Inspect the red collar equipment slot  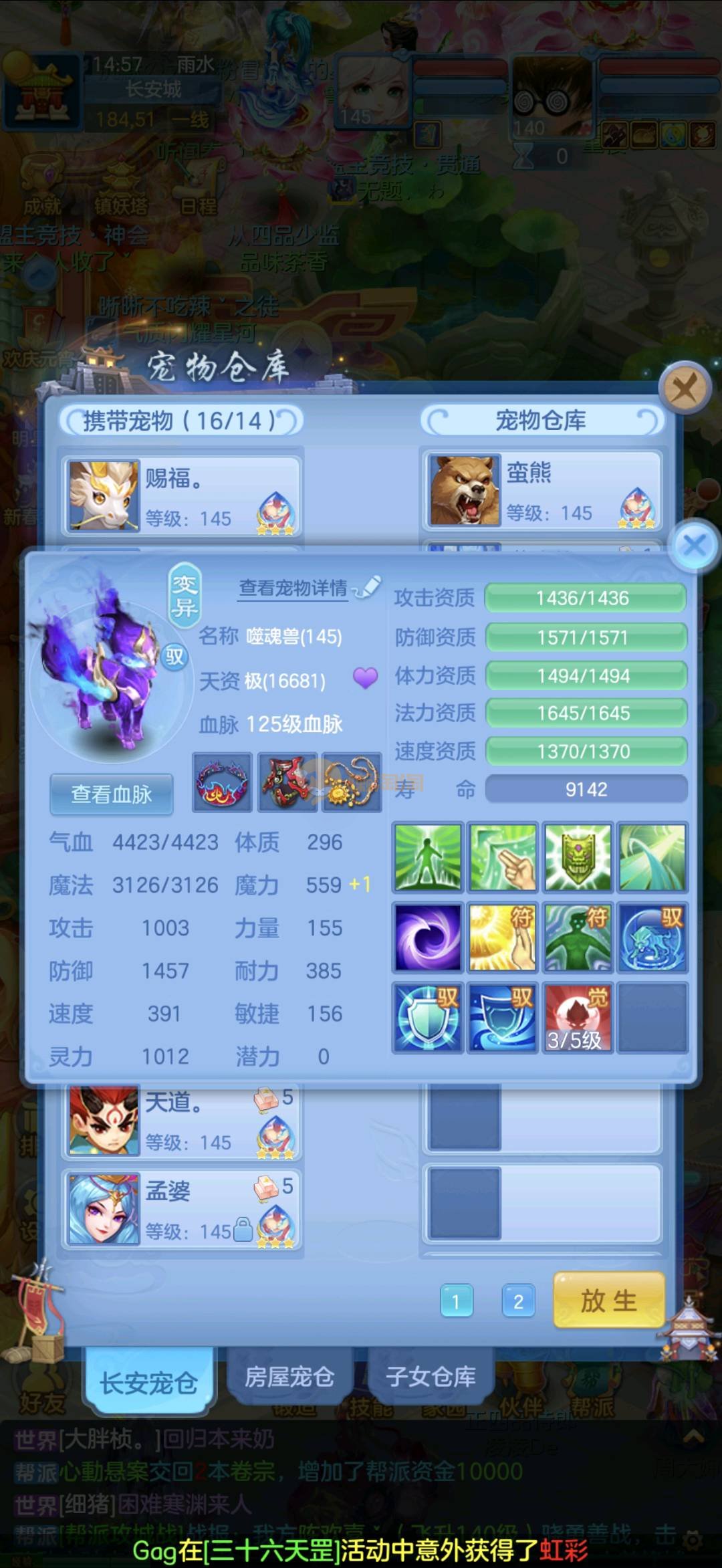222,782
